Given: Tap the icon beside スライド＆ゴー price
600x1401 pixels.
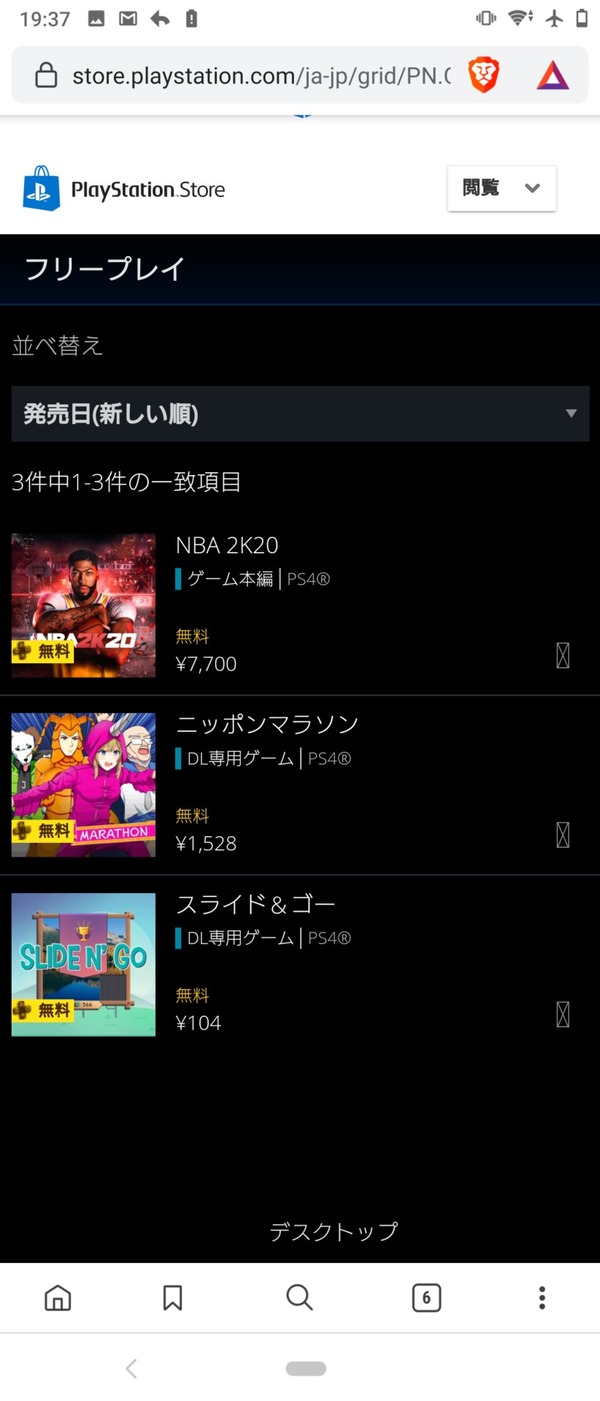Looking at the screenshot, I should 563,1014.
